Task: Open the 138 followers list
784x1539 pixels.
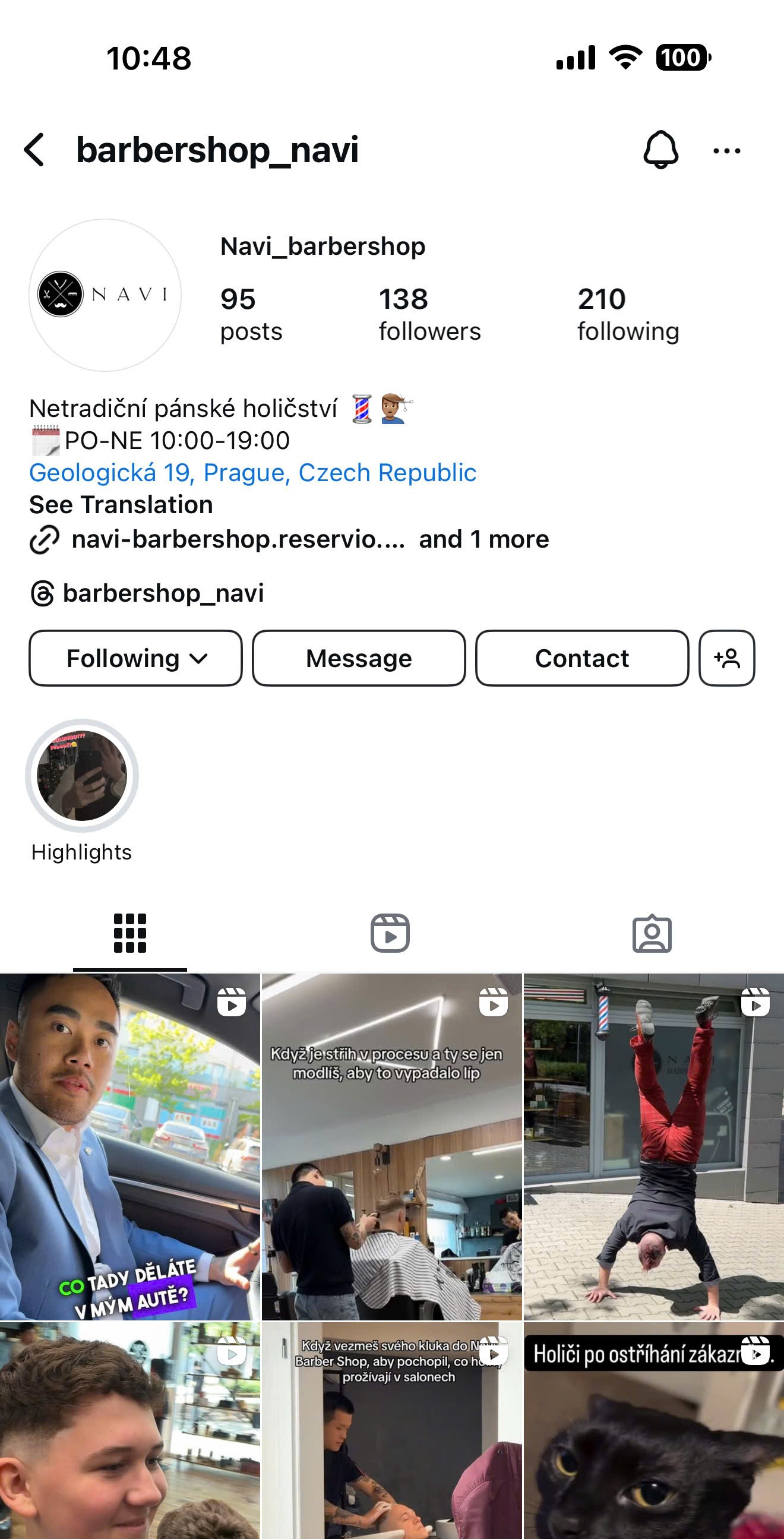Action: click(x=429, y=314)
